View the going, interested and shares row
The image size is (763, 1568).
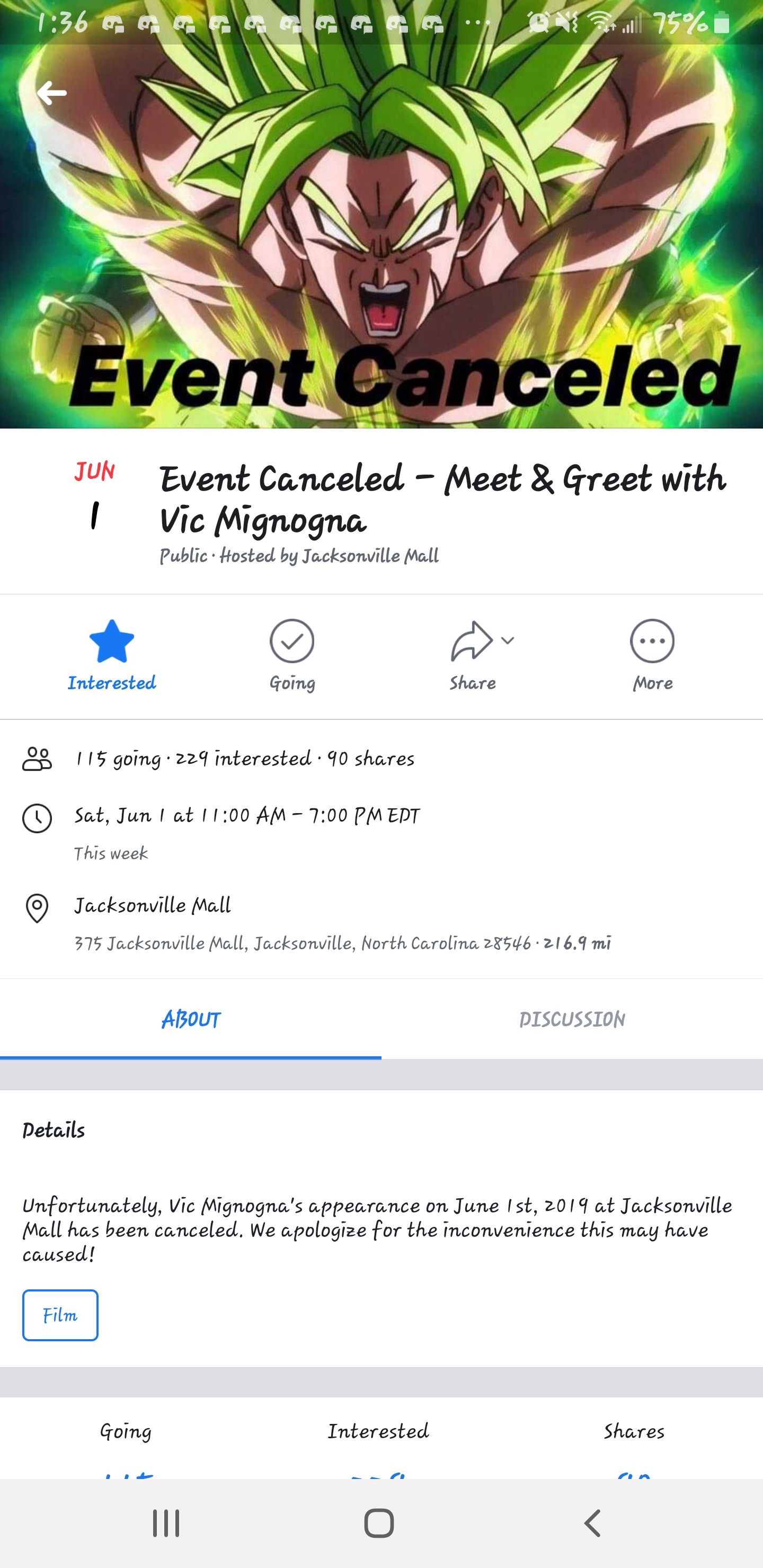click(x=245, y=759)
